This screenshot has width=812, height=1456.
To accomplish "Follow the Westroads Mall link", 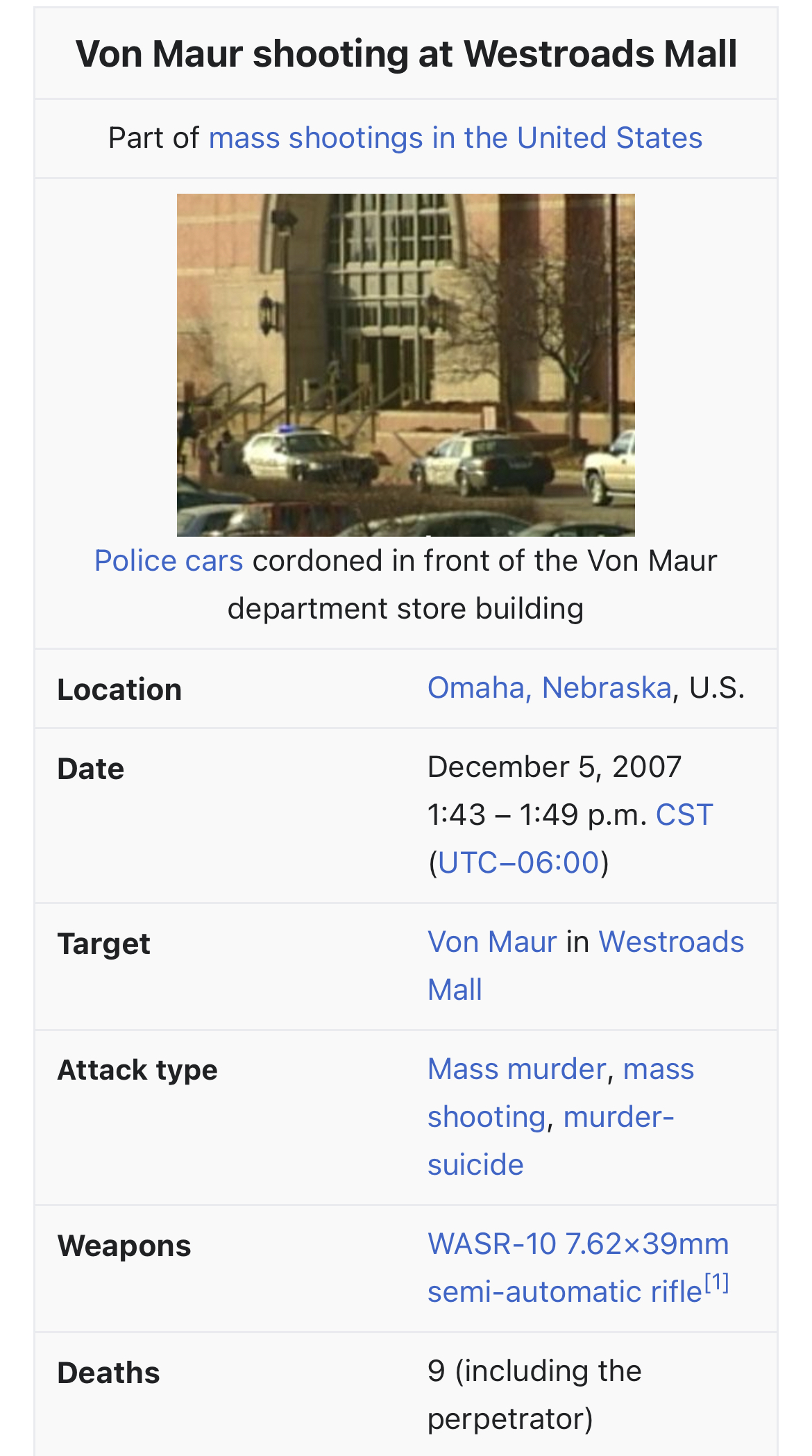I will (670, 942).
